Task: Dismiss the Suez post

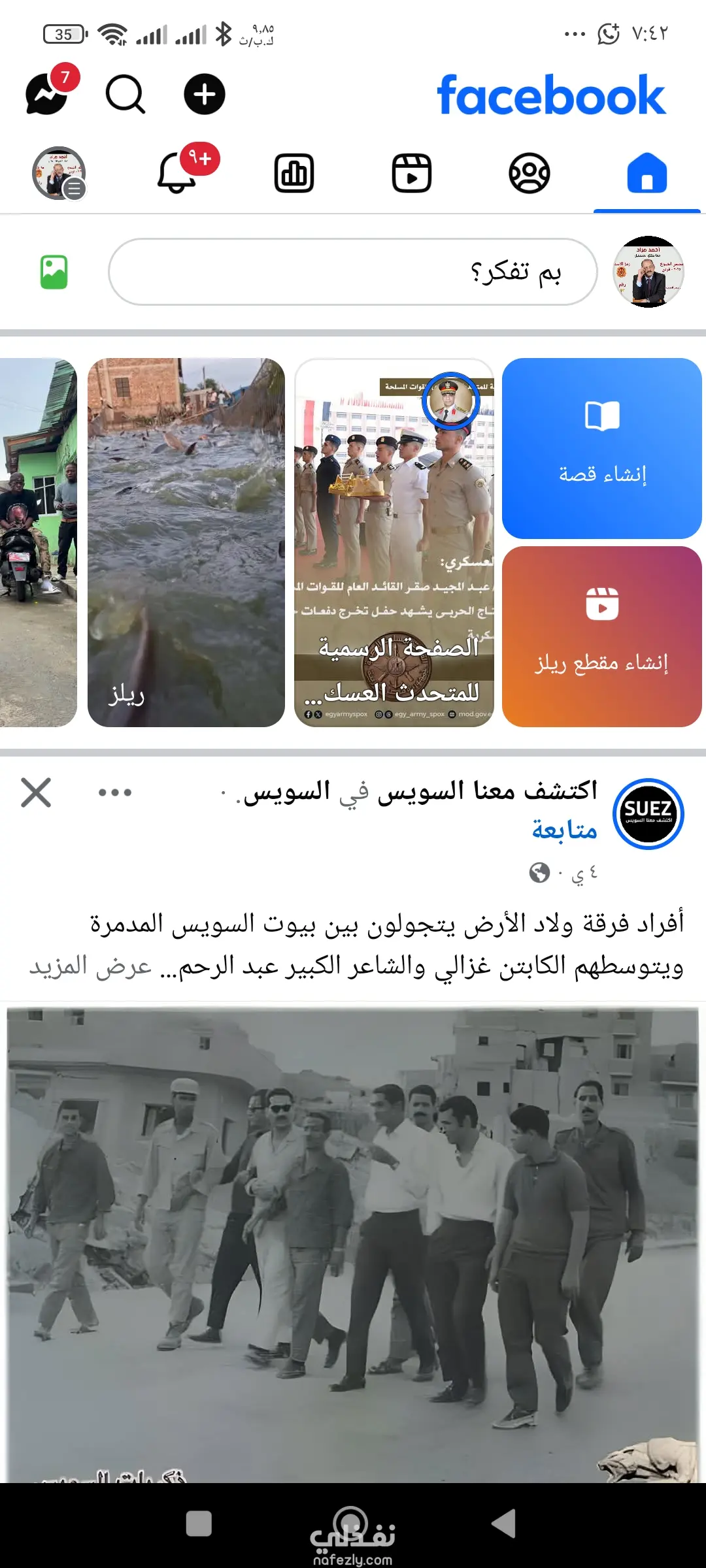Action: [36, 792]
